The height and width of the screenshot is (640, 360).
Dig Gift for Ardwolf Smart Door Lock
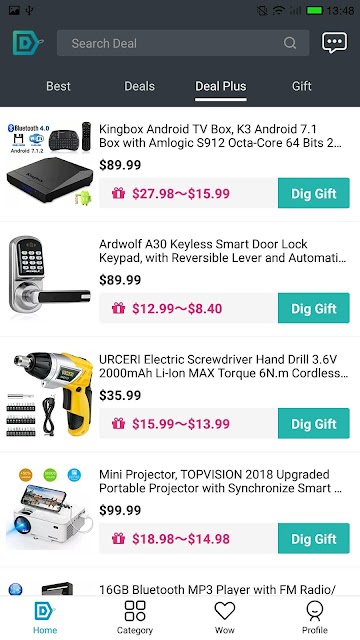point(313,308)
